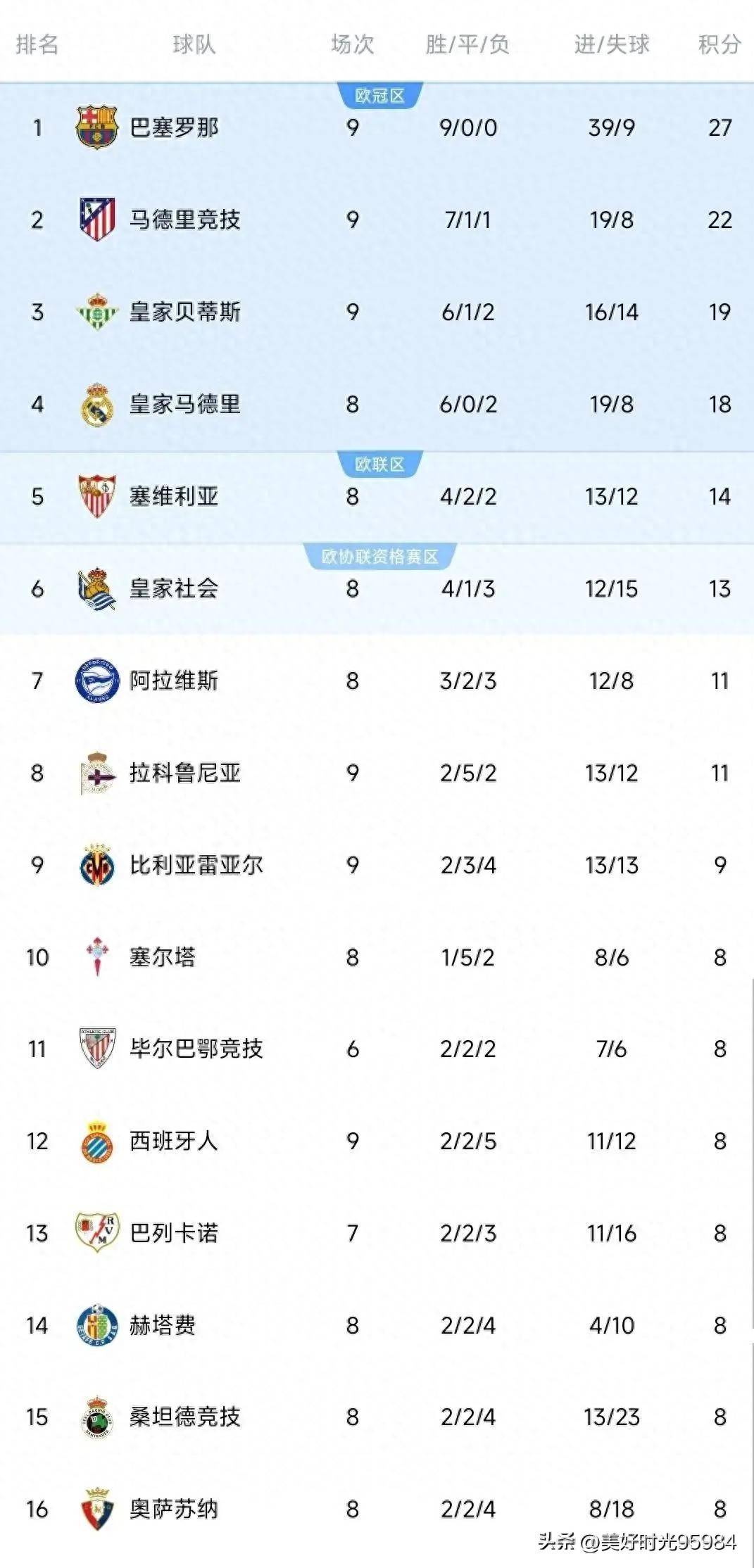Open 桑坦德竞技 team page
The width and height of the screenshot is (754, 1568).
coord(377,1417)
